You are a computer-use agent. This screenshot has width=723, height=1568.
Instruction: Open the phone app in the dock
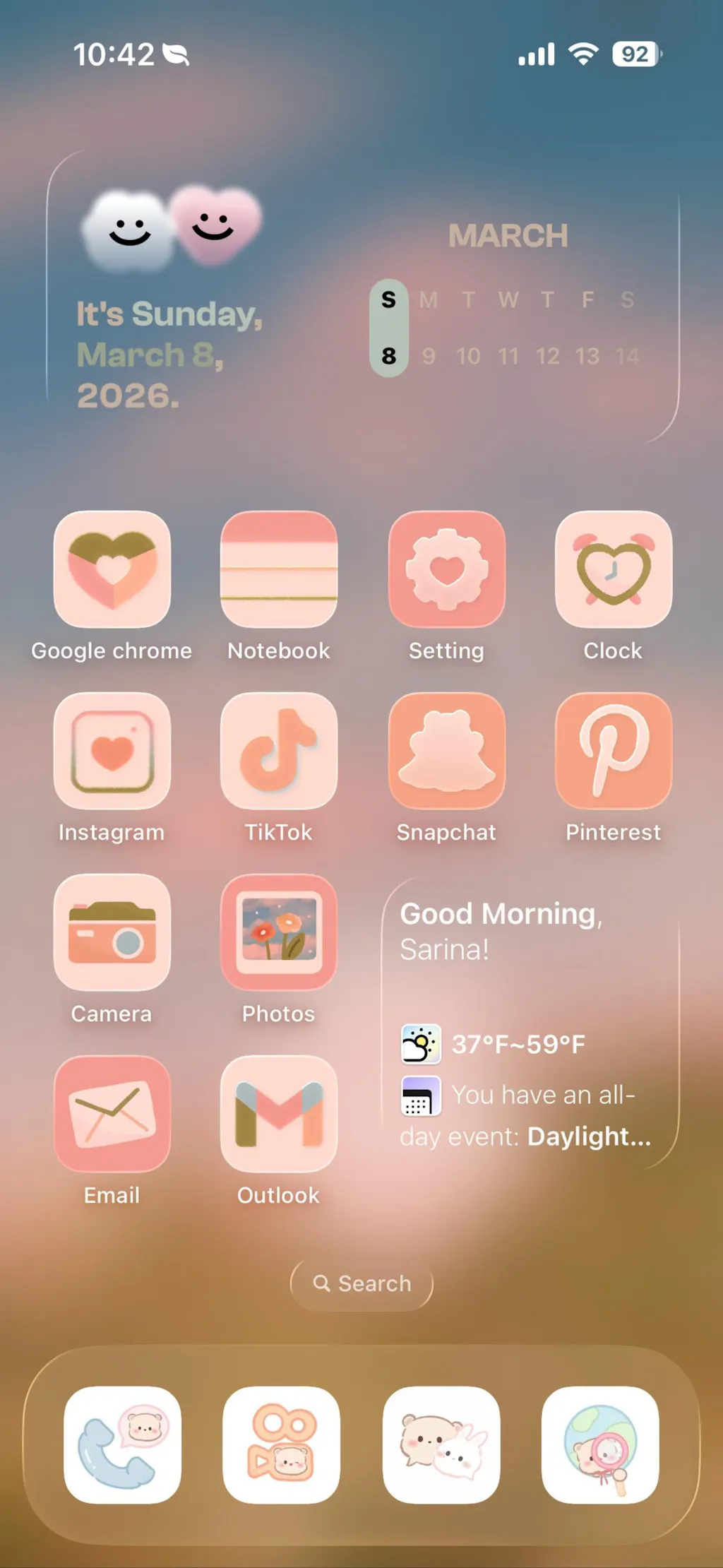point(122,1444)
